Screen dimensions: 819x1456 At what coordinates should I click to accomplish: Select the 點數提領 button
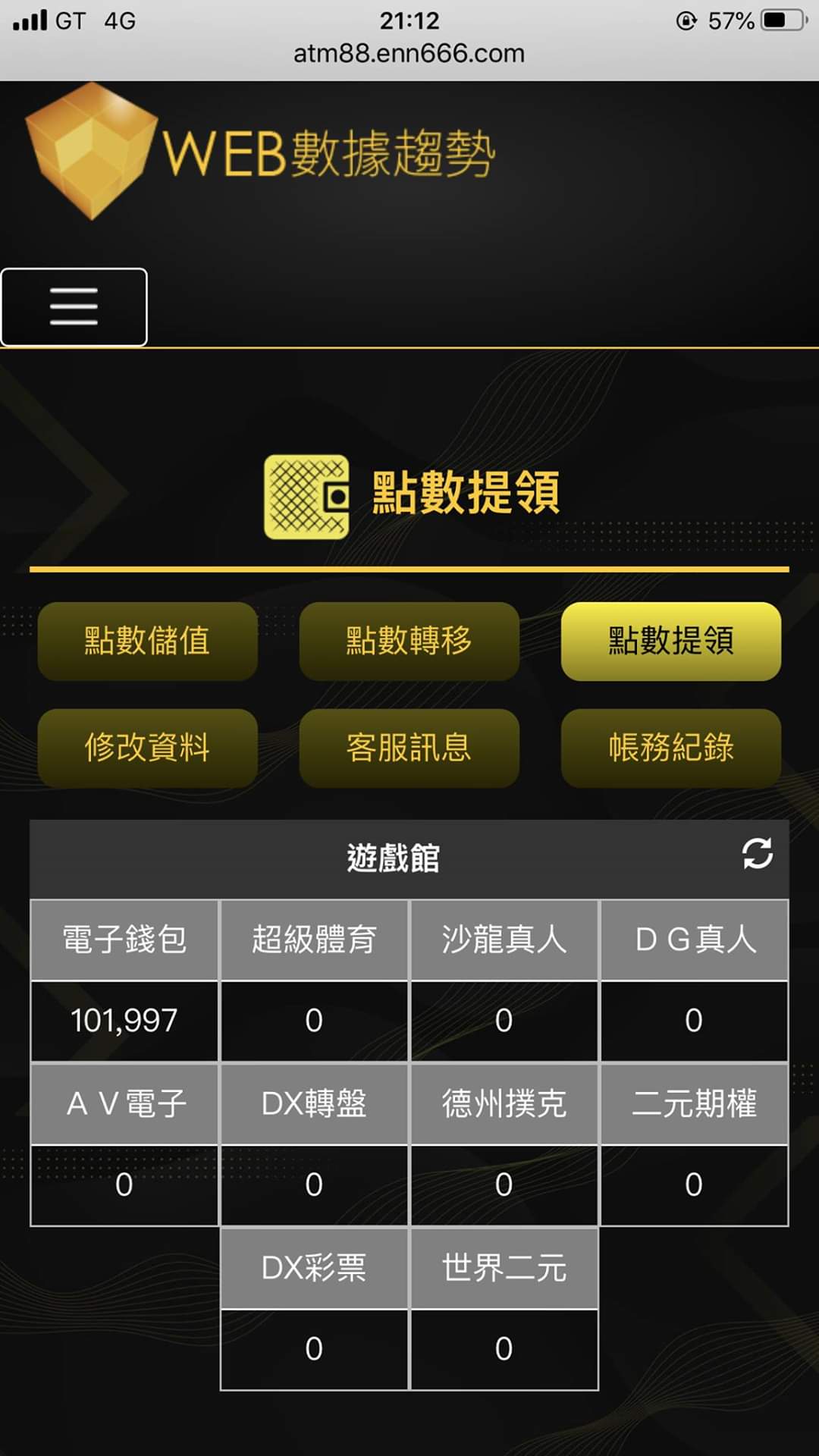point(670,641)
